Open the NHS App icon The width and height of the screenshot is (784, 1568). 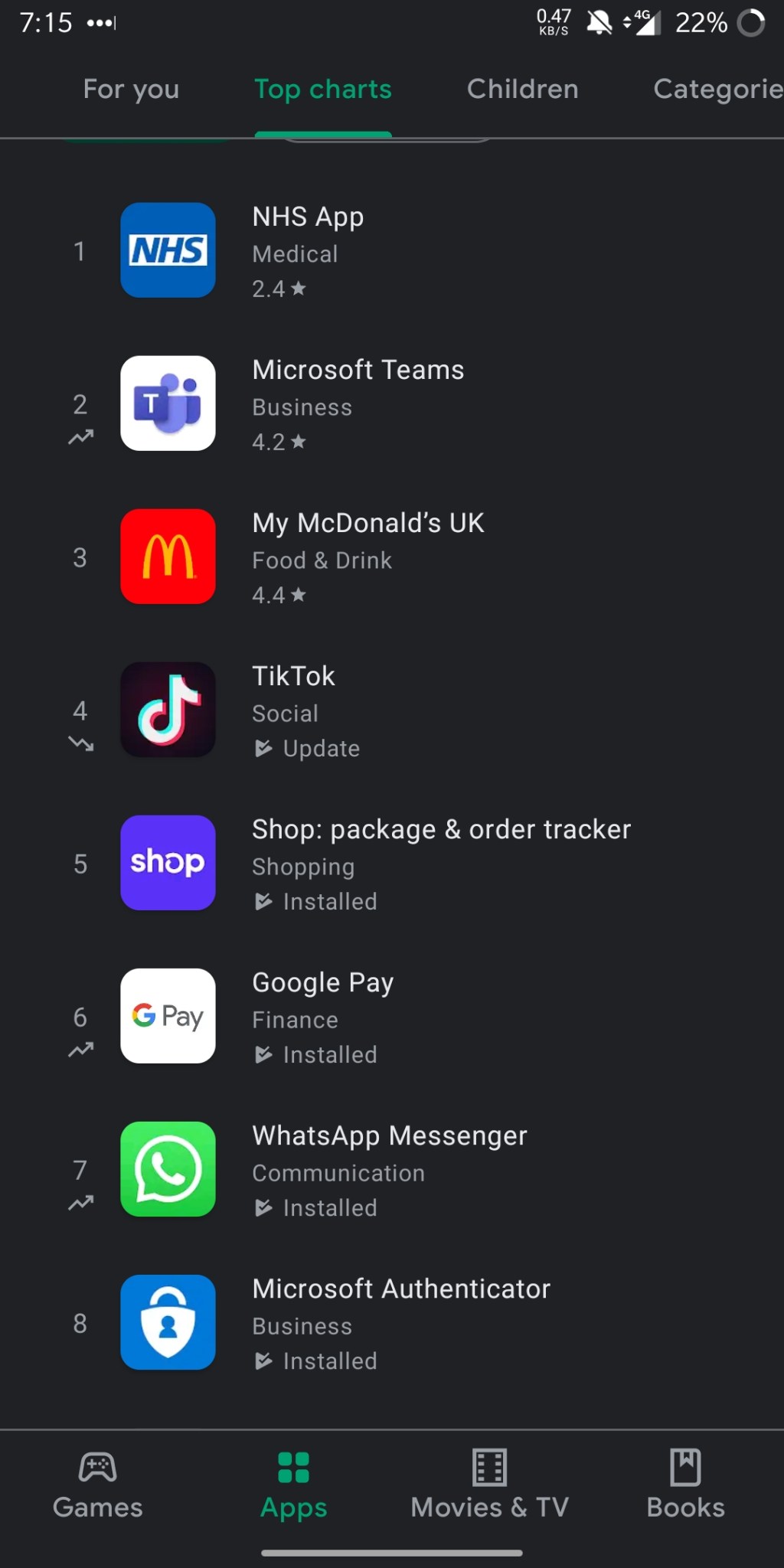pyautogui.click(x=167, y=250)
